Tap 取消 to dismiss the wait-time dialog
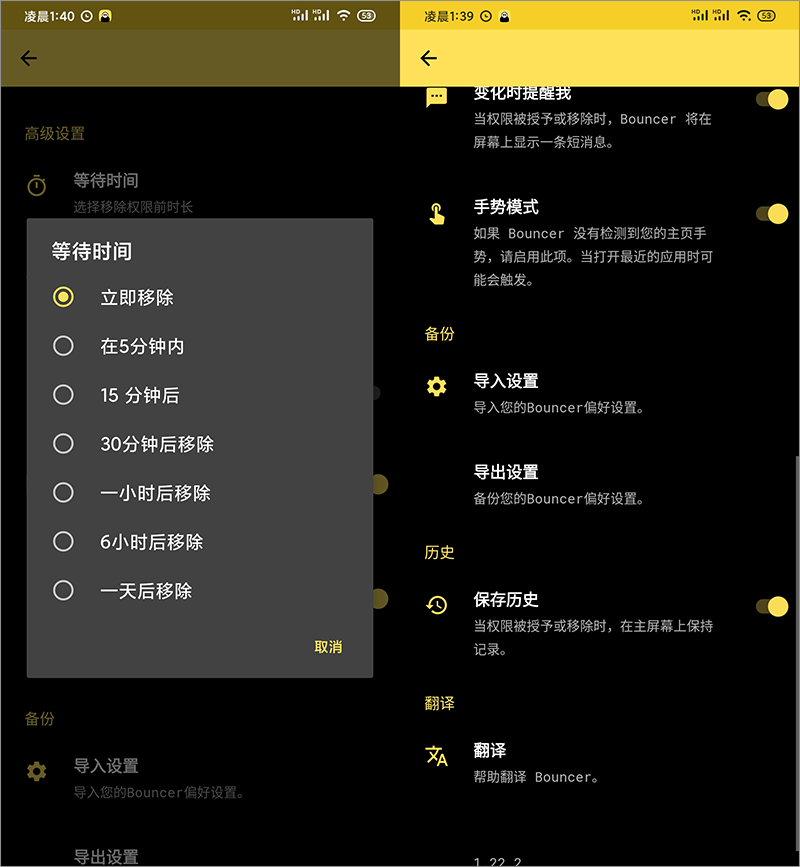This screenshot has width=800, height=867. click(328, 647)
